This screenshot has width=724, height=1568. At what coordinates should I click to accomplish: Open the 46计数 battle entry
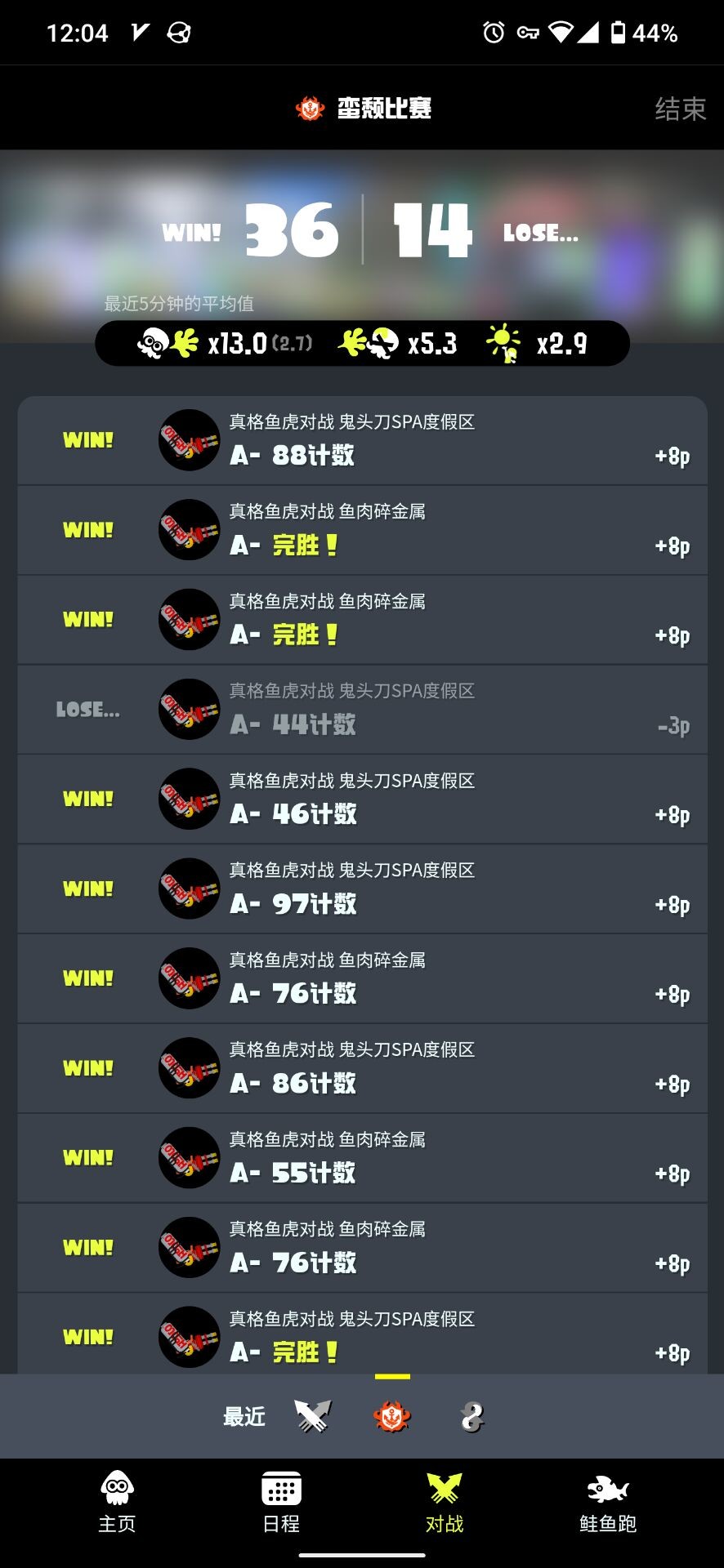(362, 800)
